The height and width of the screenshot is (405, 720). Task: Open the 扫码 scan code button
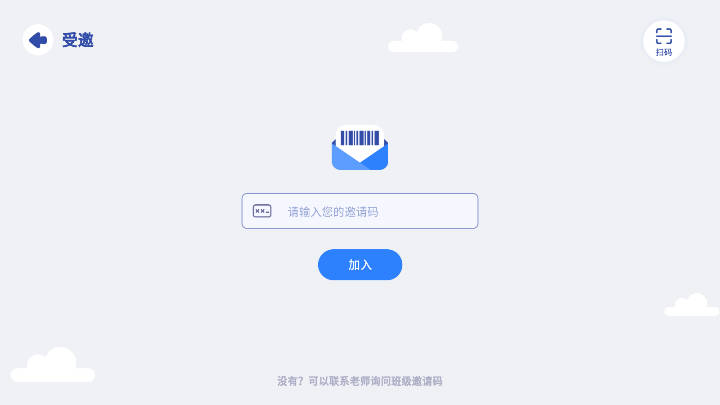(x=663, y=41)
